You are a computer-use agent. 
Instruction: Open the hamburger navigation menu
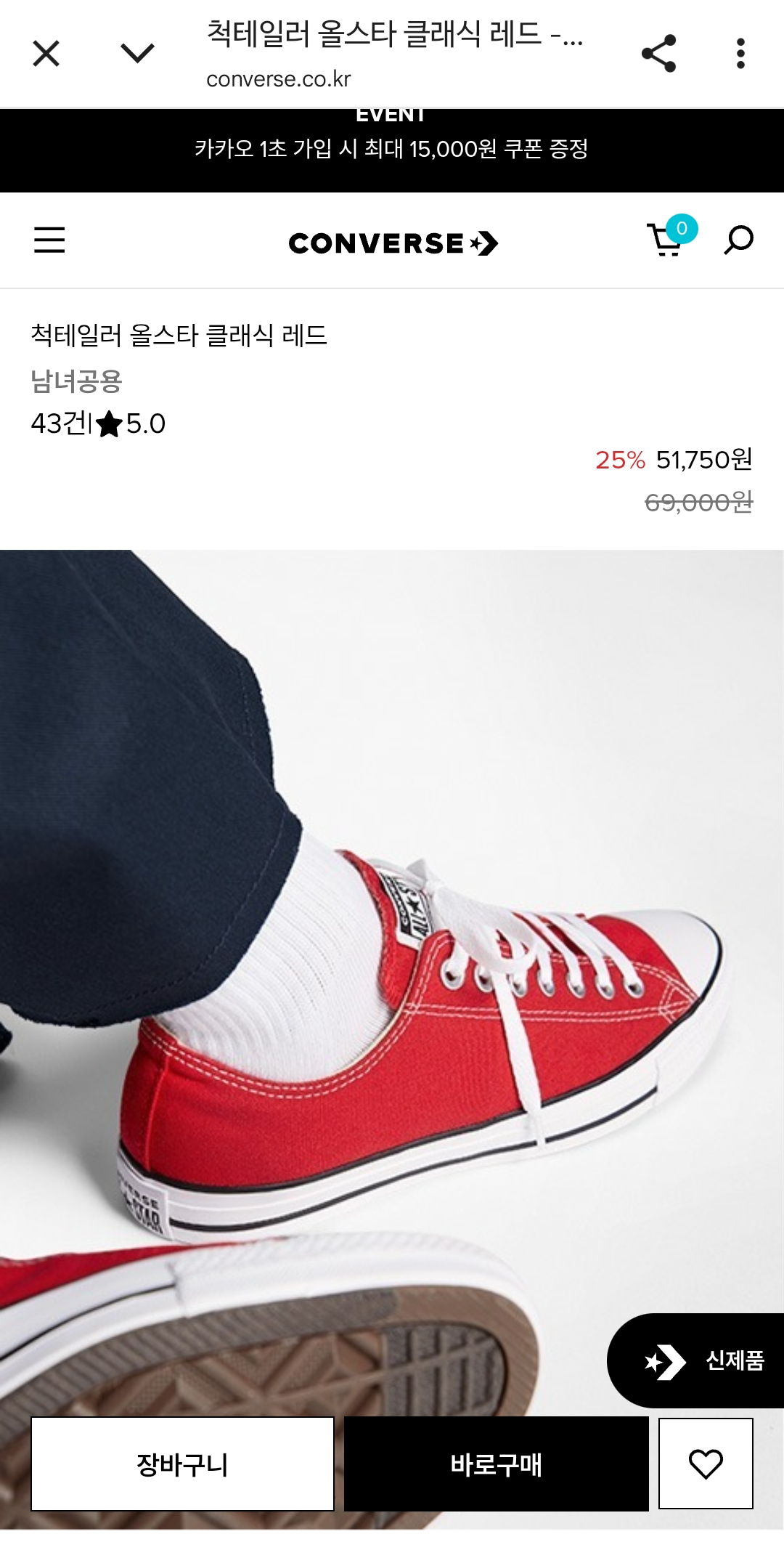pyautogui.click(x=49, y=240)
